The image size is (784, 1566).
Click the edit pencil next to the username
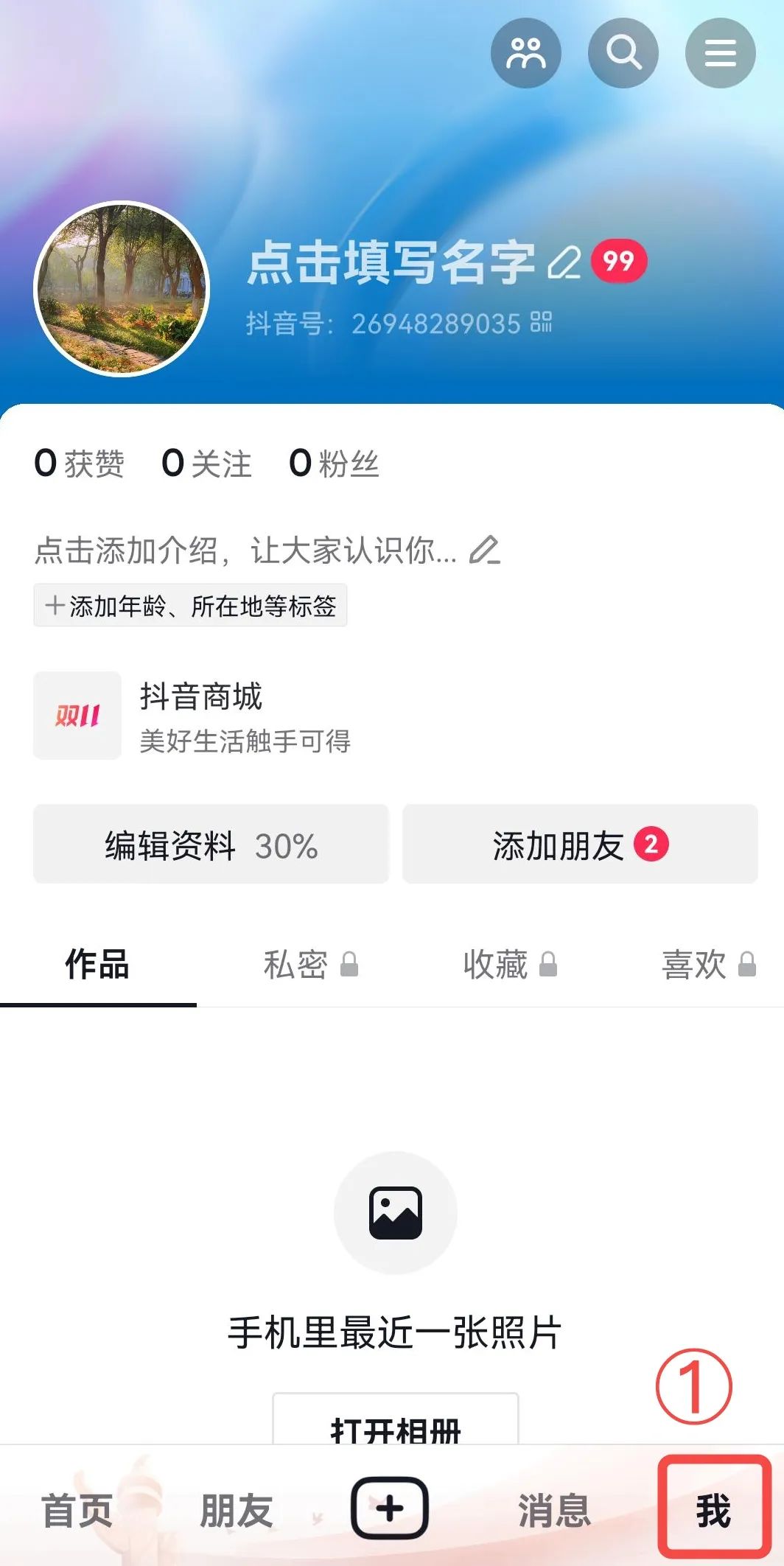pyautogui.click(x=563, y=263)
